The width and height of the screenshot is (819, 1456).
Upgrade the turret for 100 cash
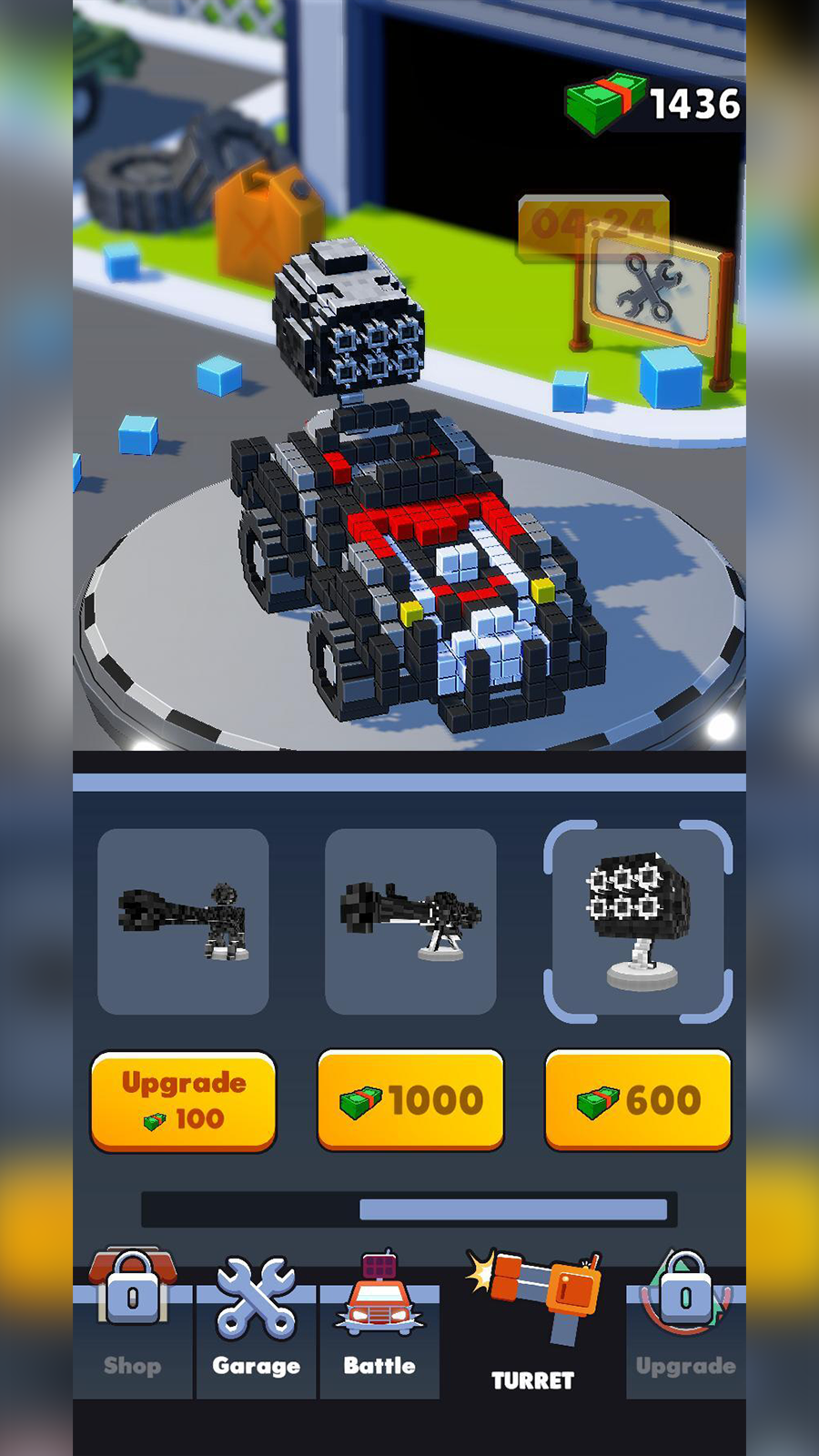(x=183, y=1101)
